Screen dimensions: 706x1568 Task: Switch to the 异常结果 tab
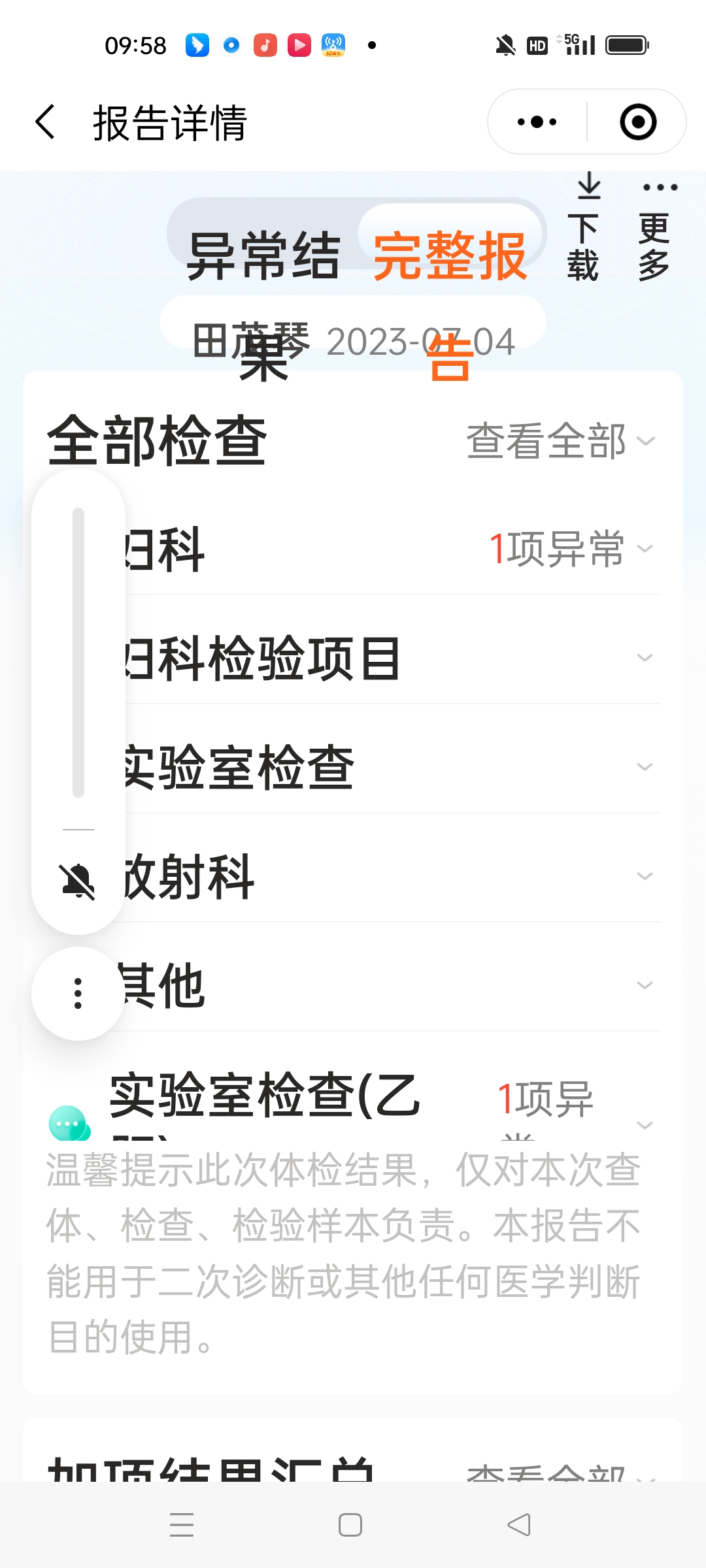(x=263, y=255)
